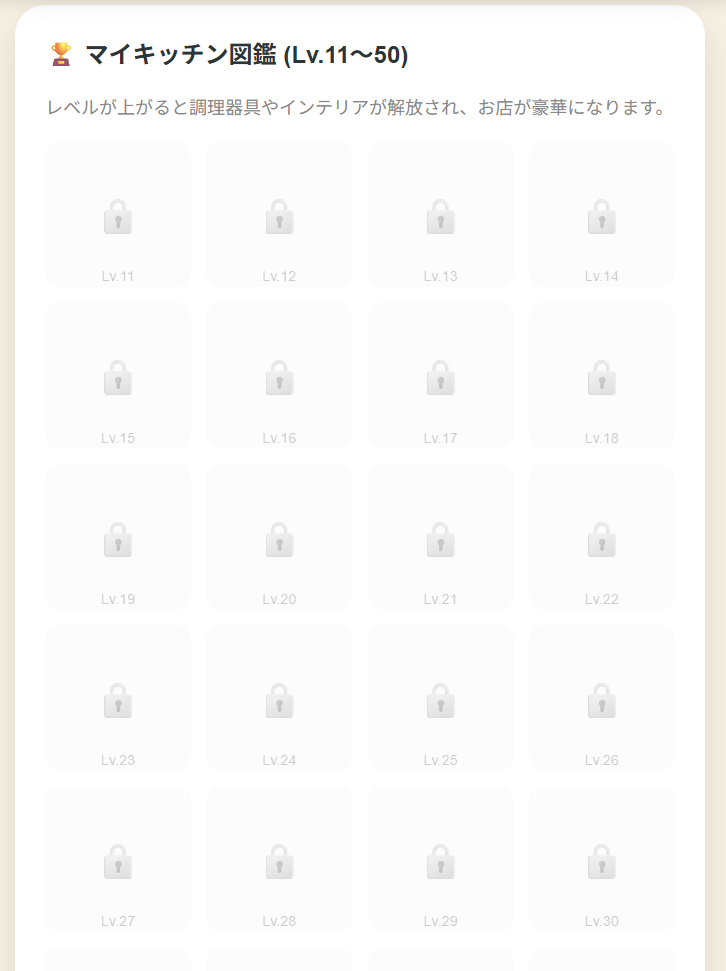The height and width of the screenshot is (971, 726).
Task: View the locked Lv.30 tile
Action: coord(602,860)
